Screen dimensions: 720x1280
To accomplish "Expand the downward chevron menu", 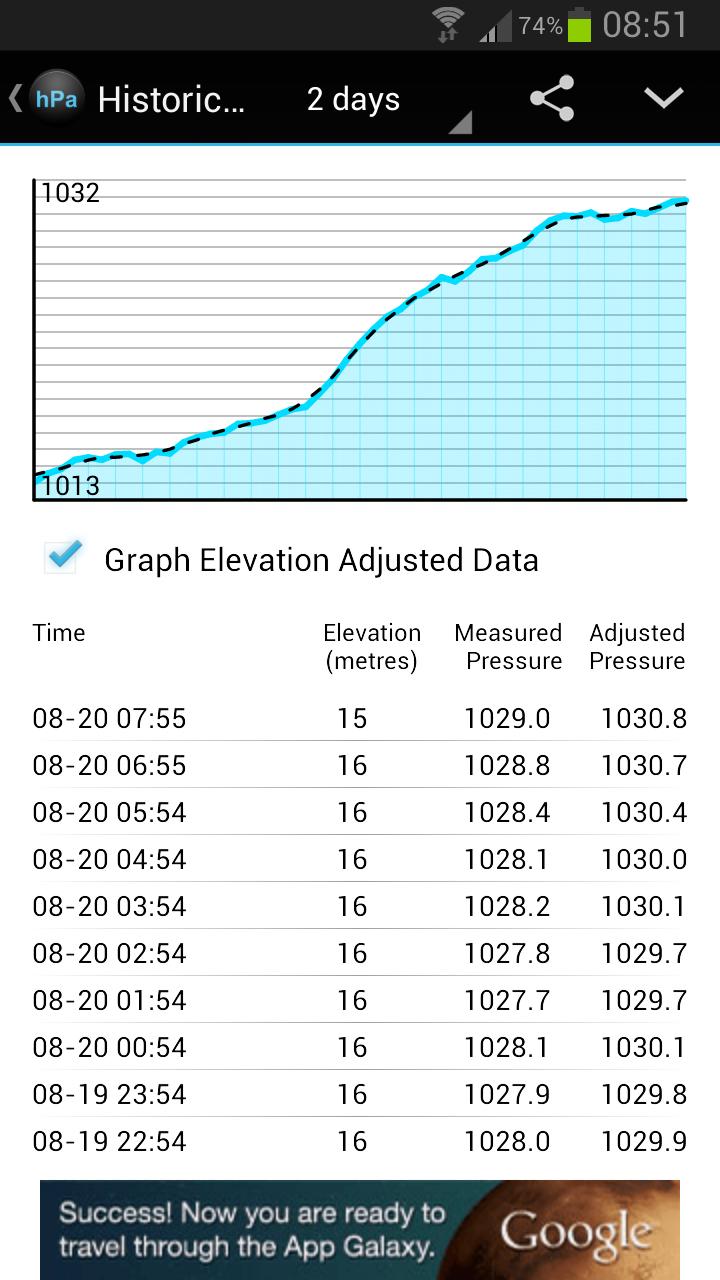I will click(x=663, y=99).
